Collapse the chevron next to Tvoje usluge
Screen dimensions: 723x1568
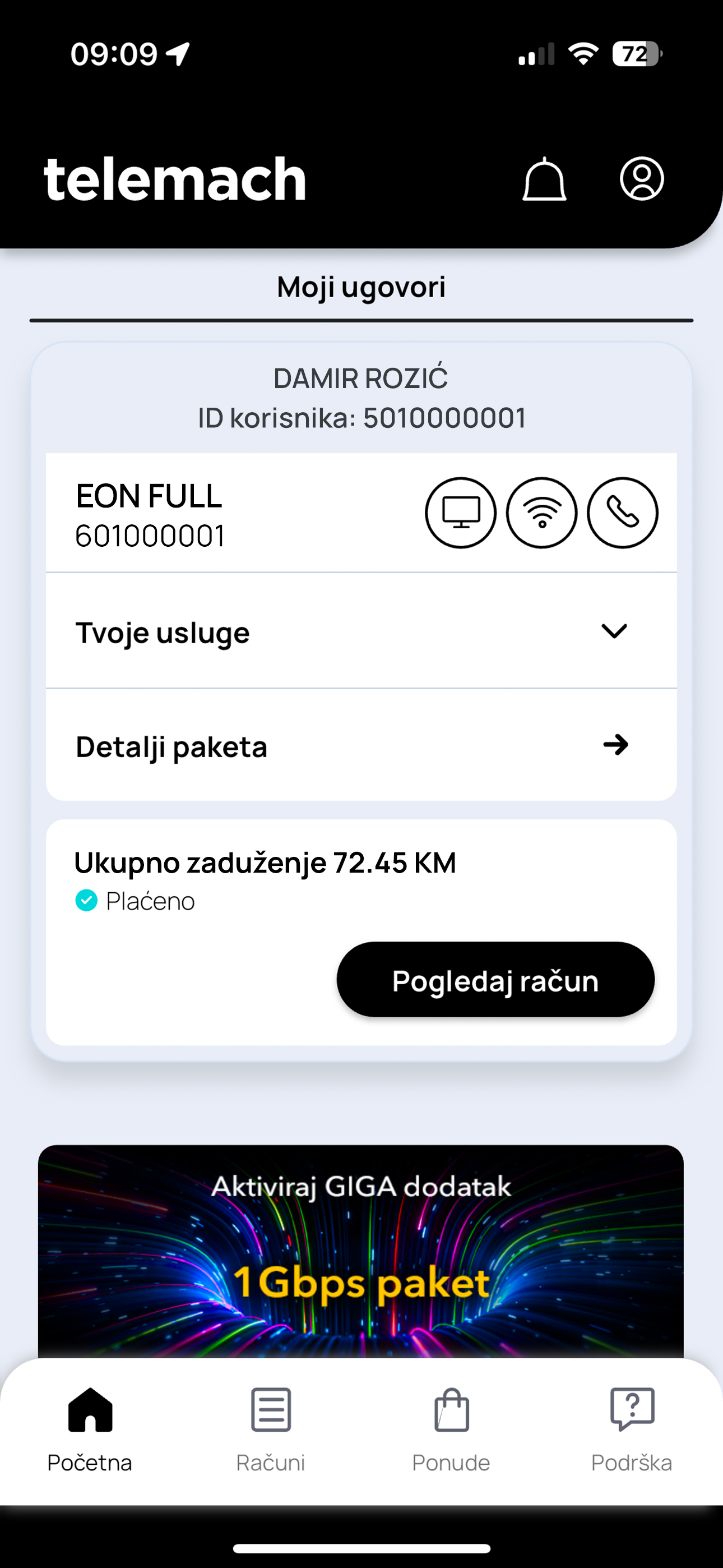pos(615,631)
